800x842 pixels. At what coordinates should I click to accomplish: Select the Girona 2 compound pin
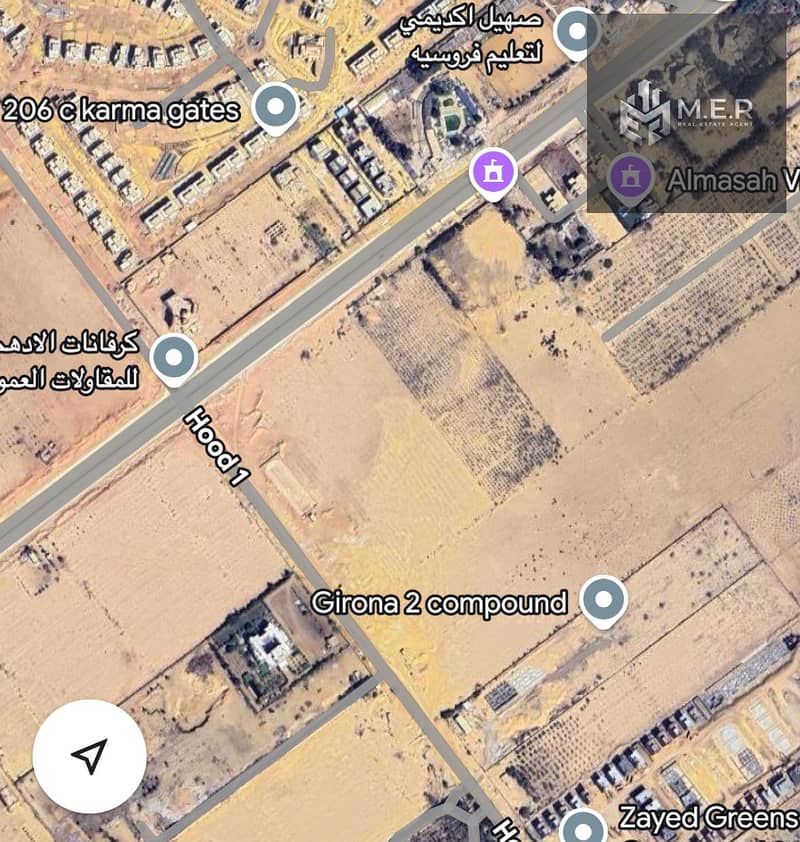click(603, 600)
